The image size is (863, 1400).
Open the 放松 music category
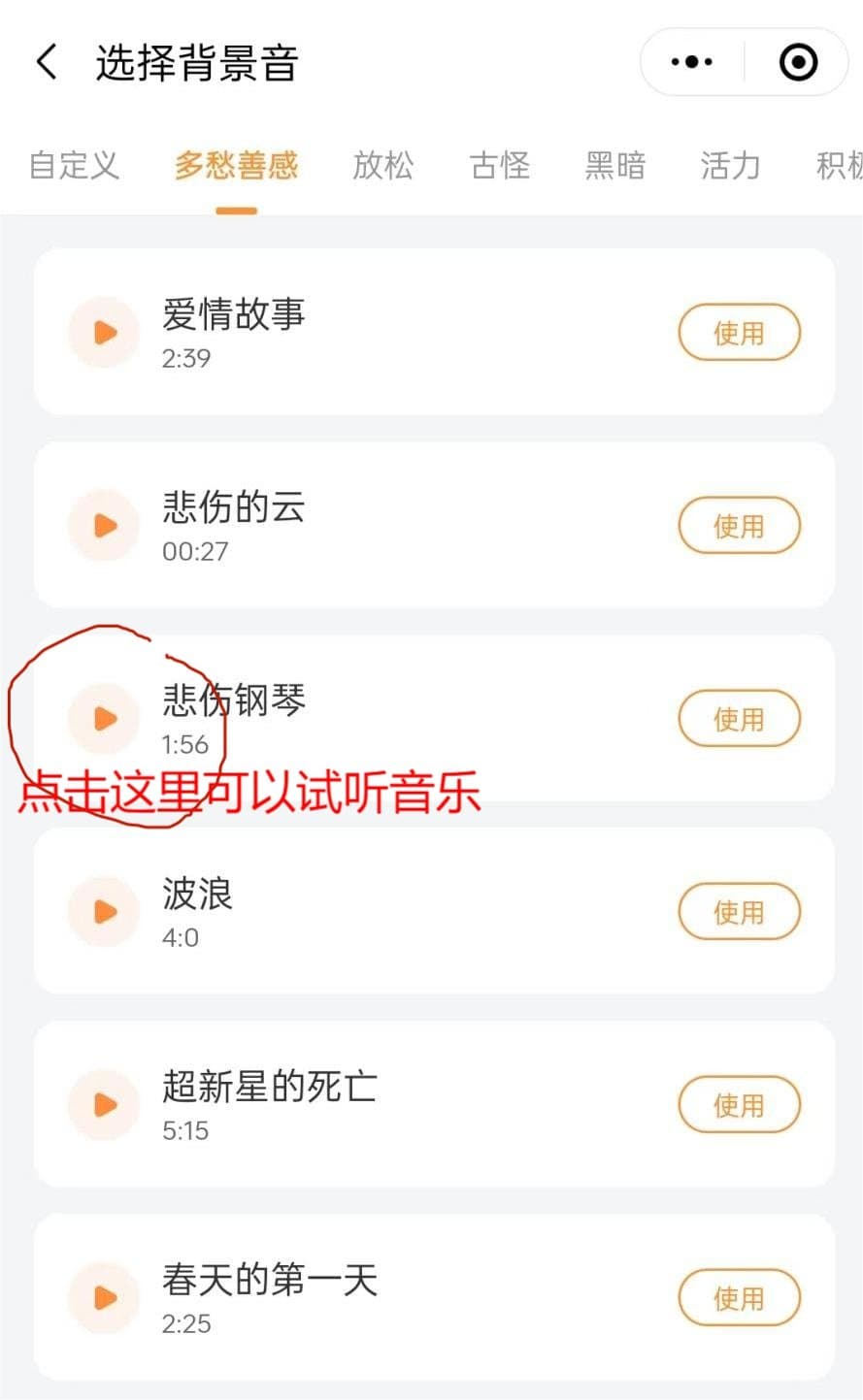(382, 167)
